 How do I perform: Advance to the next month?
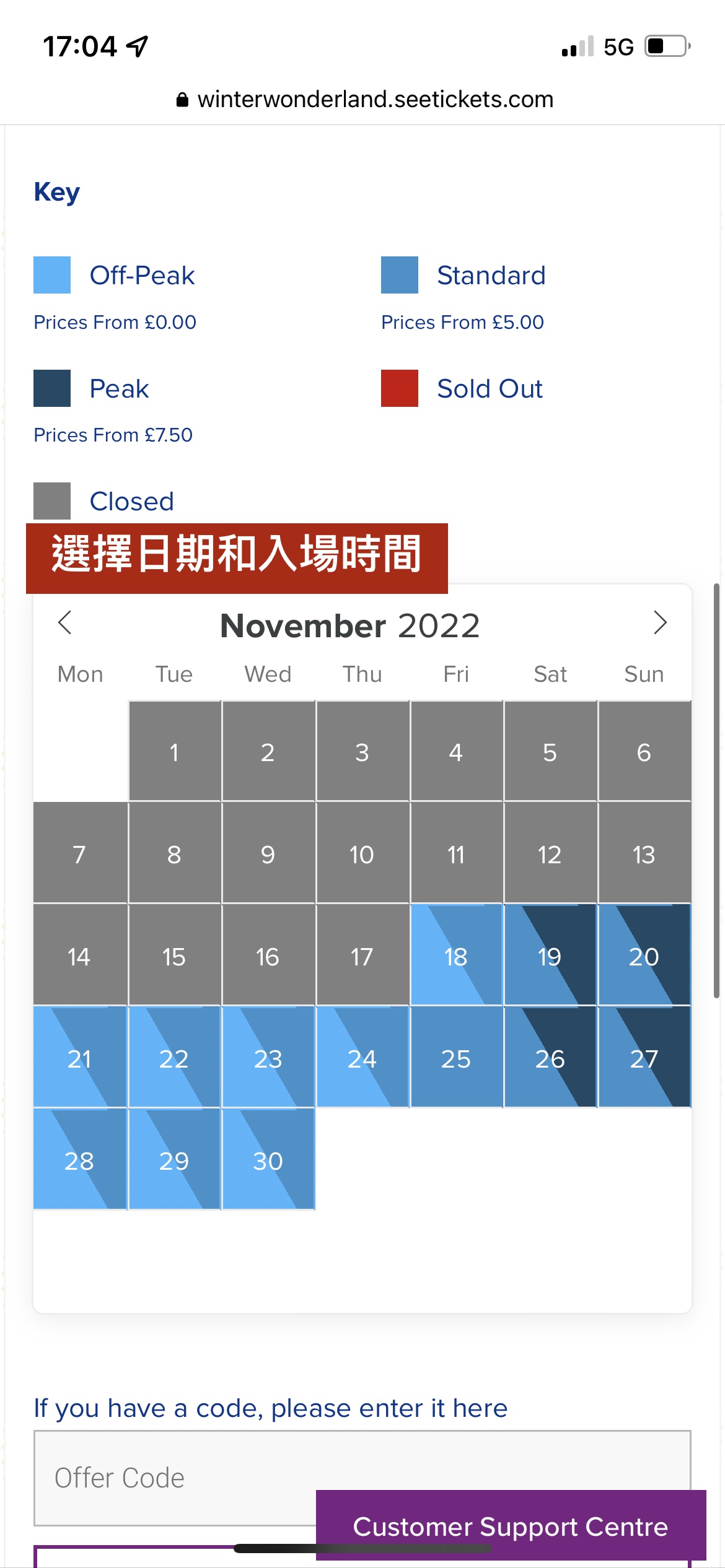(x=660, y=623)
